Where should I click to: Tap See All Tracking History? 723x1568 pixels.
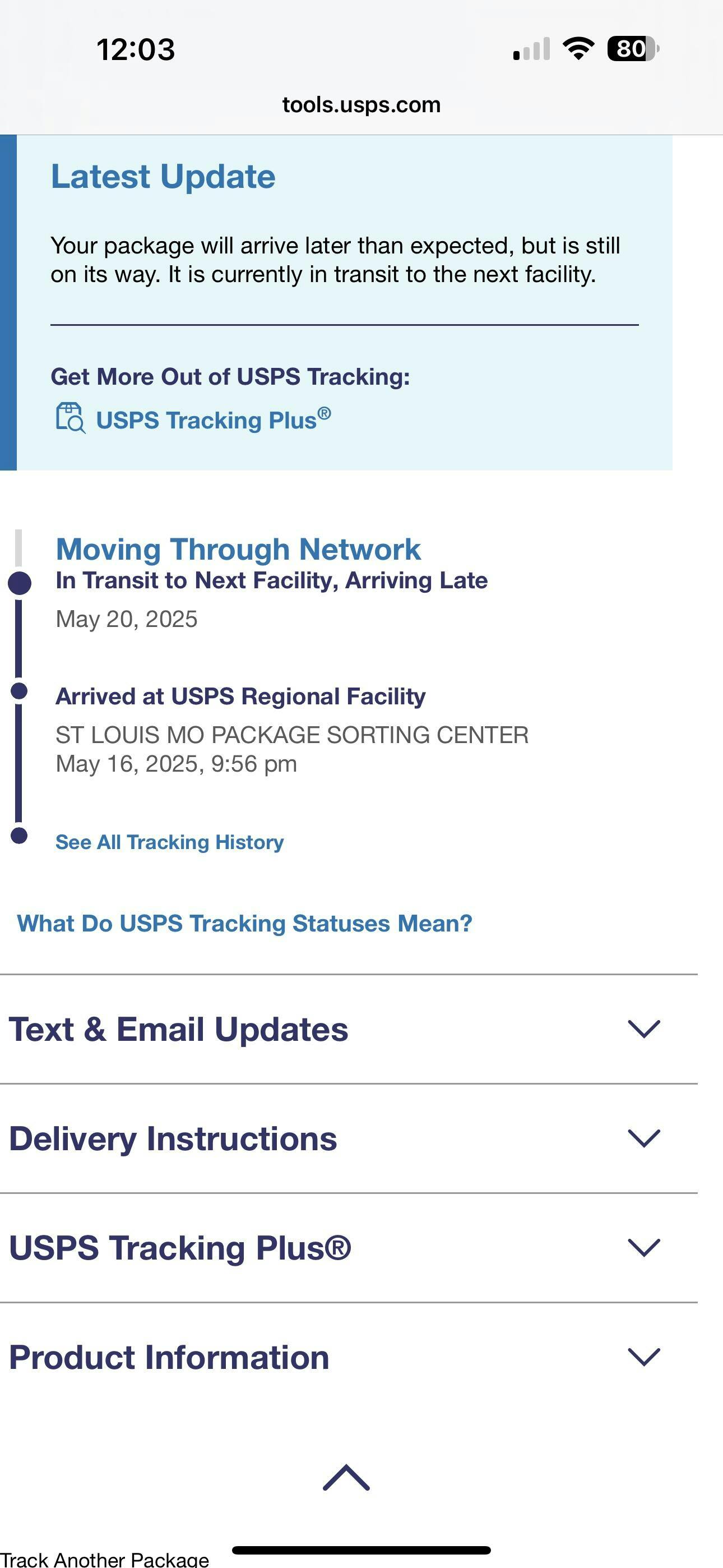click(169, 842)
